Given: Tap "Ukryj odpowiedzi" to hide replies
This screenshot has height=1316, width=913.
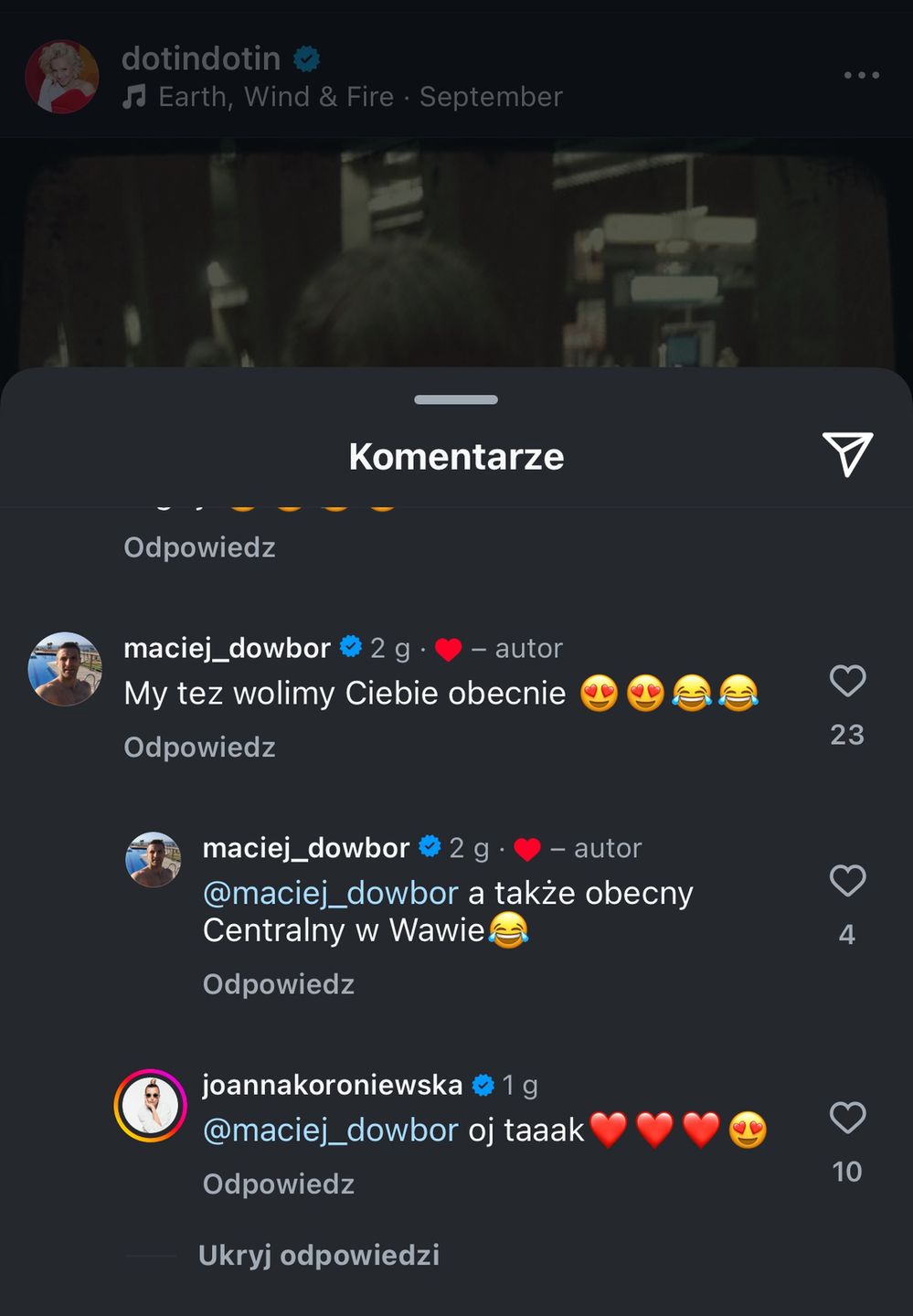Looking at the screenshot, I should coord(318,1256).
